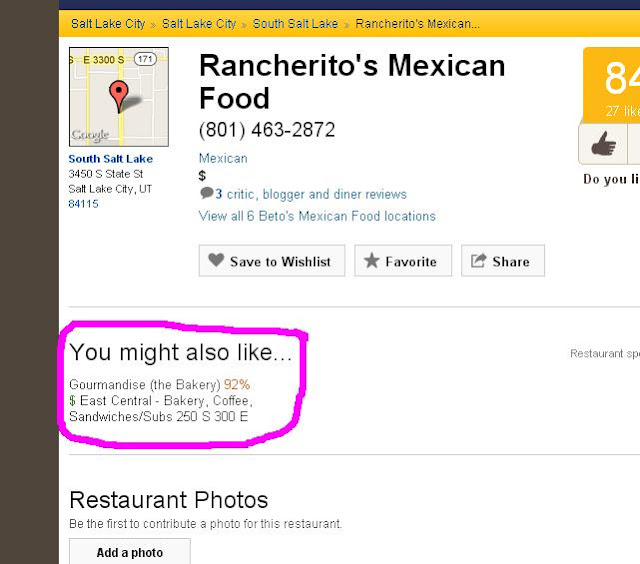View all 6 Beto's Mexican Food locations
This screenshot has height=564, width=640.
(x=317, y=215)
